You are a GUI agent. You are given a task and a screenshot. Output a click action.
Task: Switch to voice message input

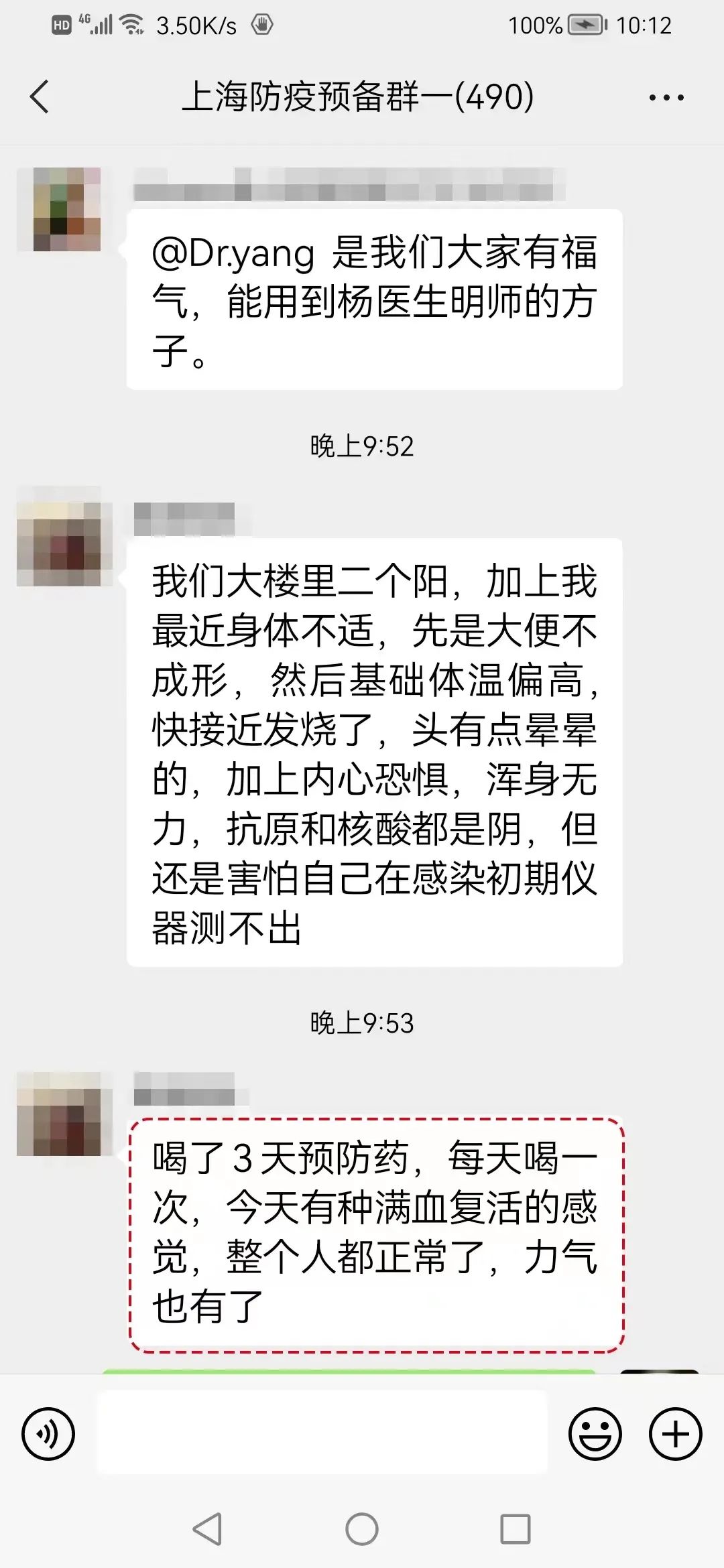coord(48,1434)
